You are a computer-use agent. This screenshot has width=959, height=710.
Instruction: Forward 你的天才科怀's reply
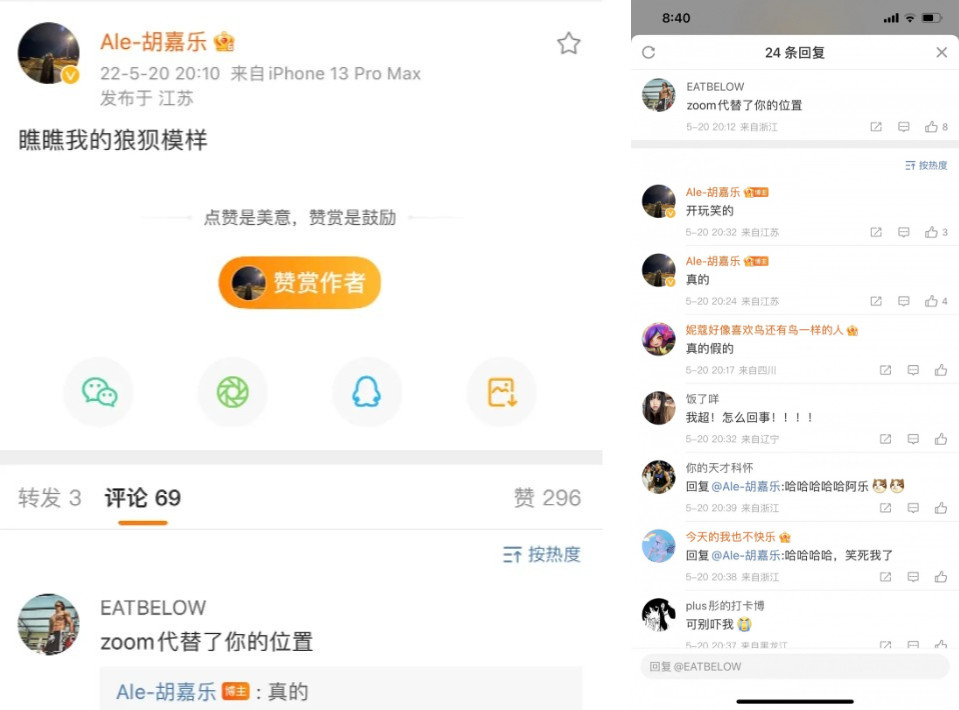point(885,508)
